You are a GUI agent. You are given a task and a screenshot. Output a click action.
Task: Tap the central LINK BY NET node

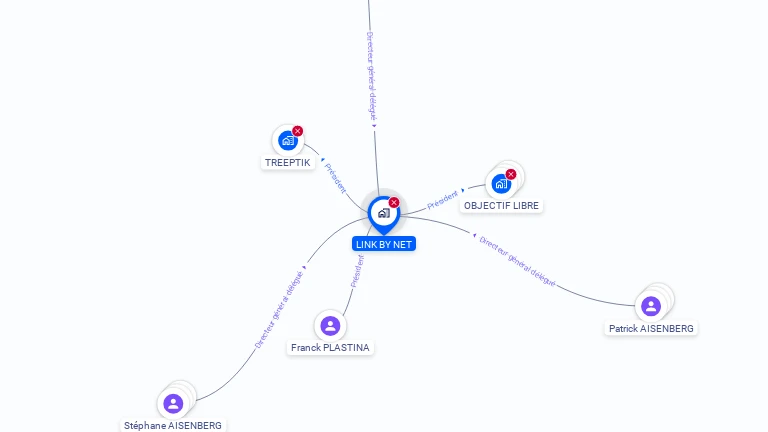(x=383, y=213)
